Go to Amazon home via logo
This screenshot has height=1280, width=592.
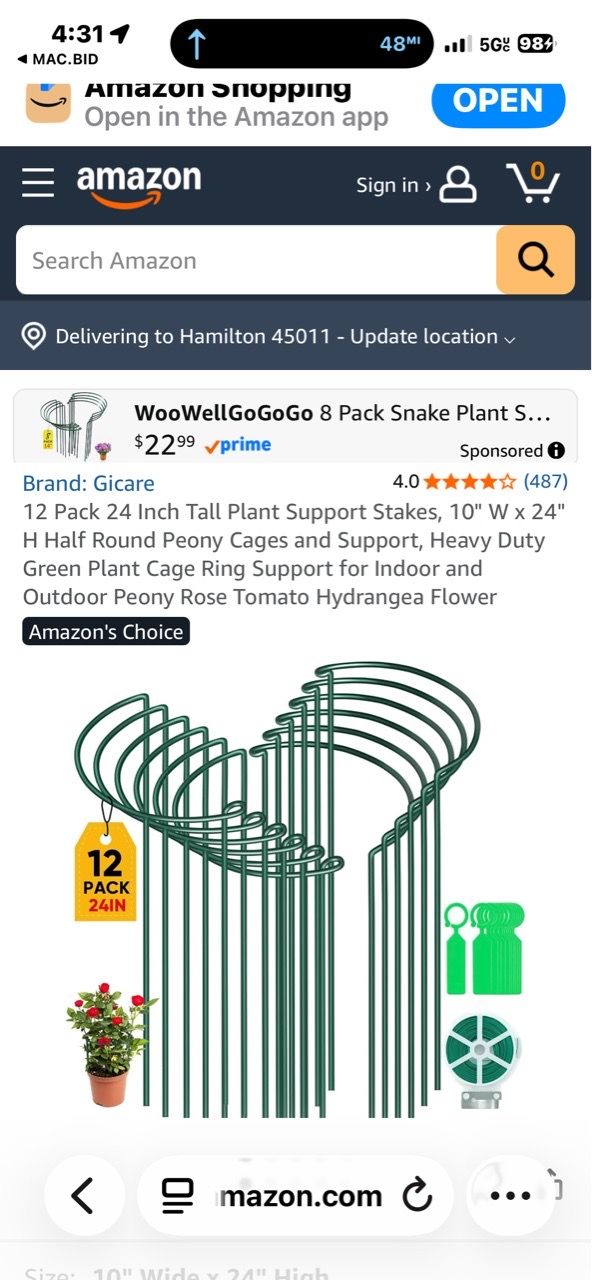coord(139,186)
